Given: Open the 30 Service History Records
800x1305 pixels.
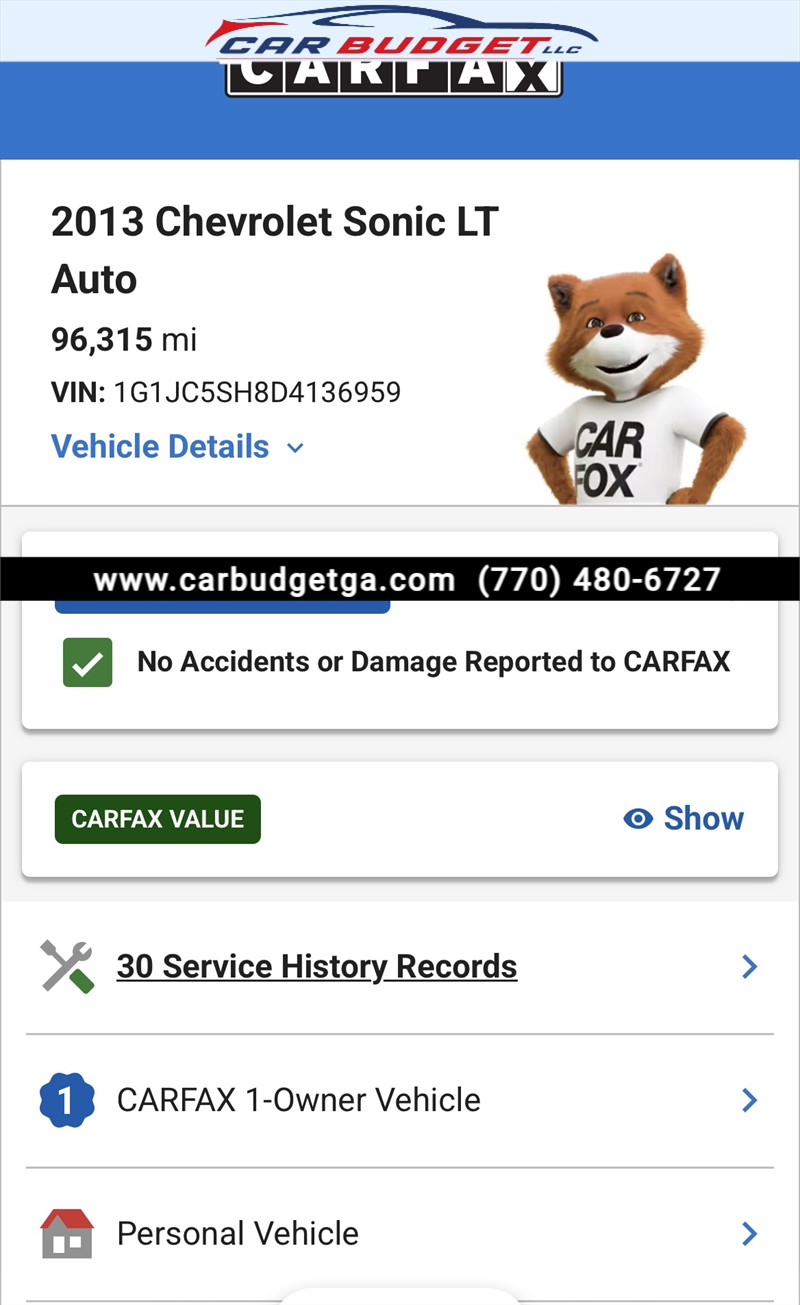Looking at the screenshot, I should point(400,967).
